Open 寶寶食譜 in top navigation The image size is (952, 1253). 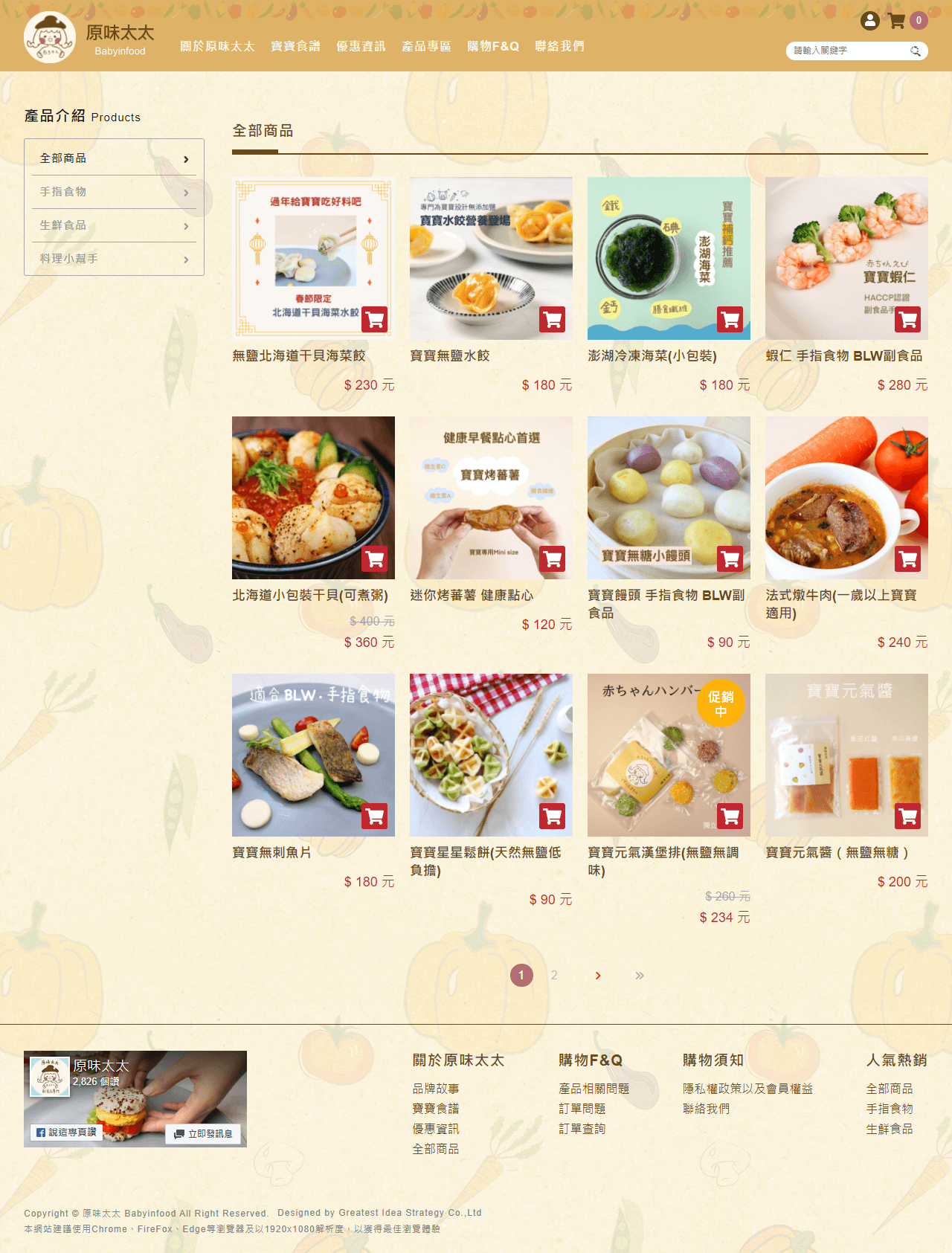pos(295,46)
